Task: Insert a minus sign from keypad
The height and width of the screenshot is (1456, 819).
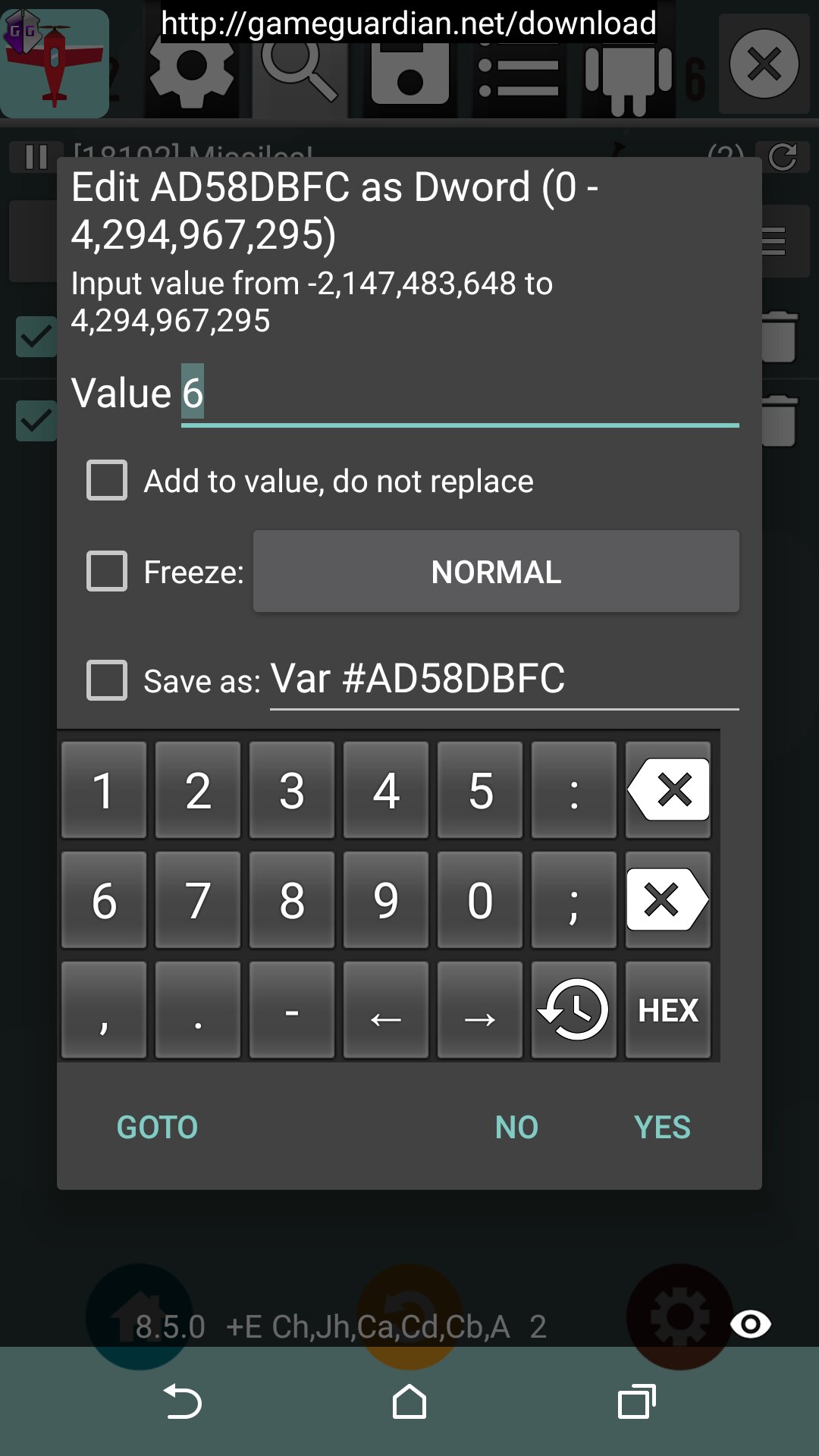Action: tap(292, 1010)
